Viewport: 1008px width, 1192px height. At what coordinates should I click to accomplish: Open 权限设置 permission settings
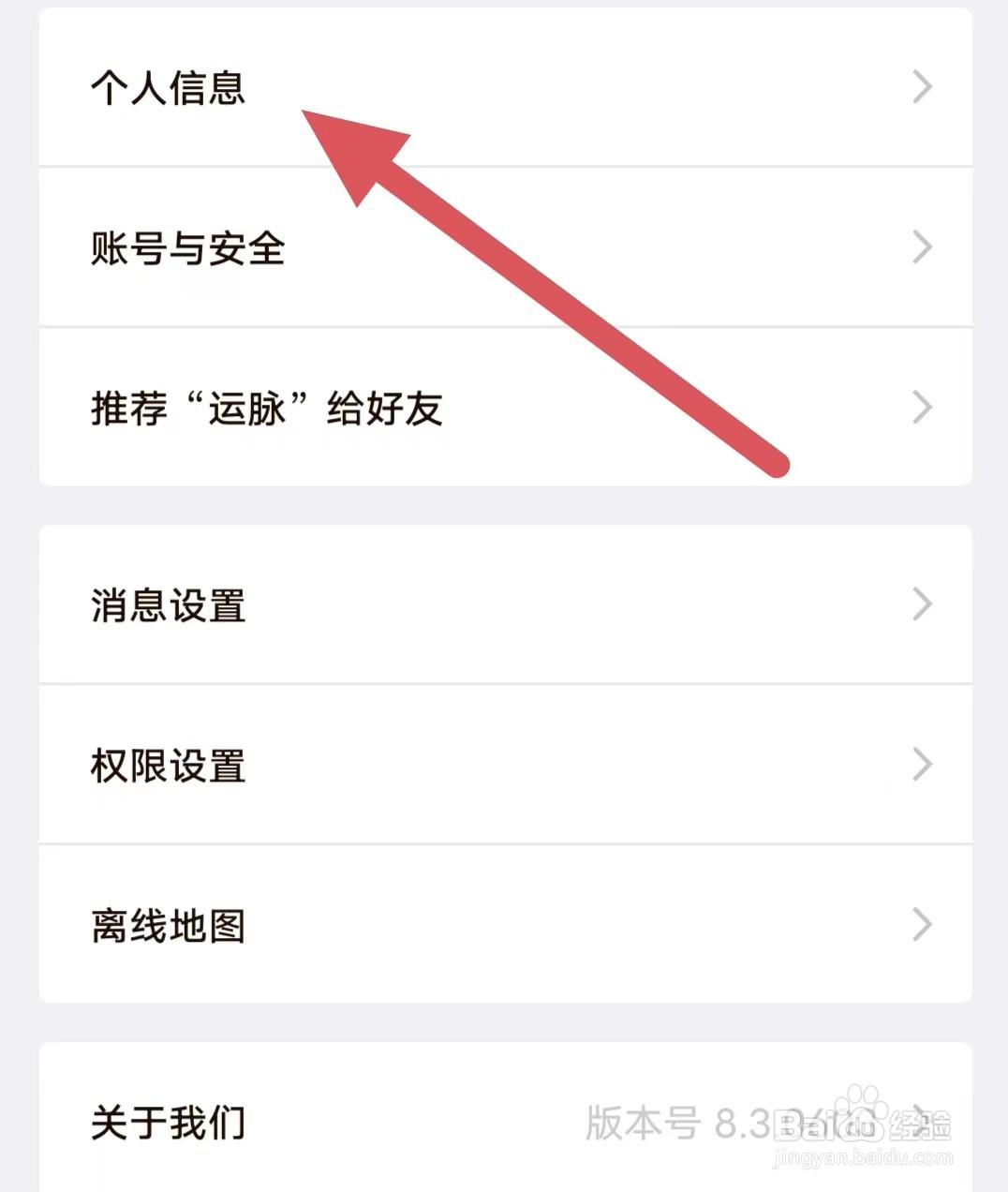click(167, 767)
